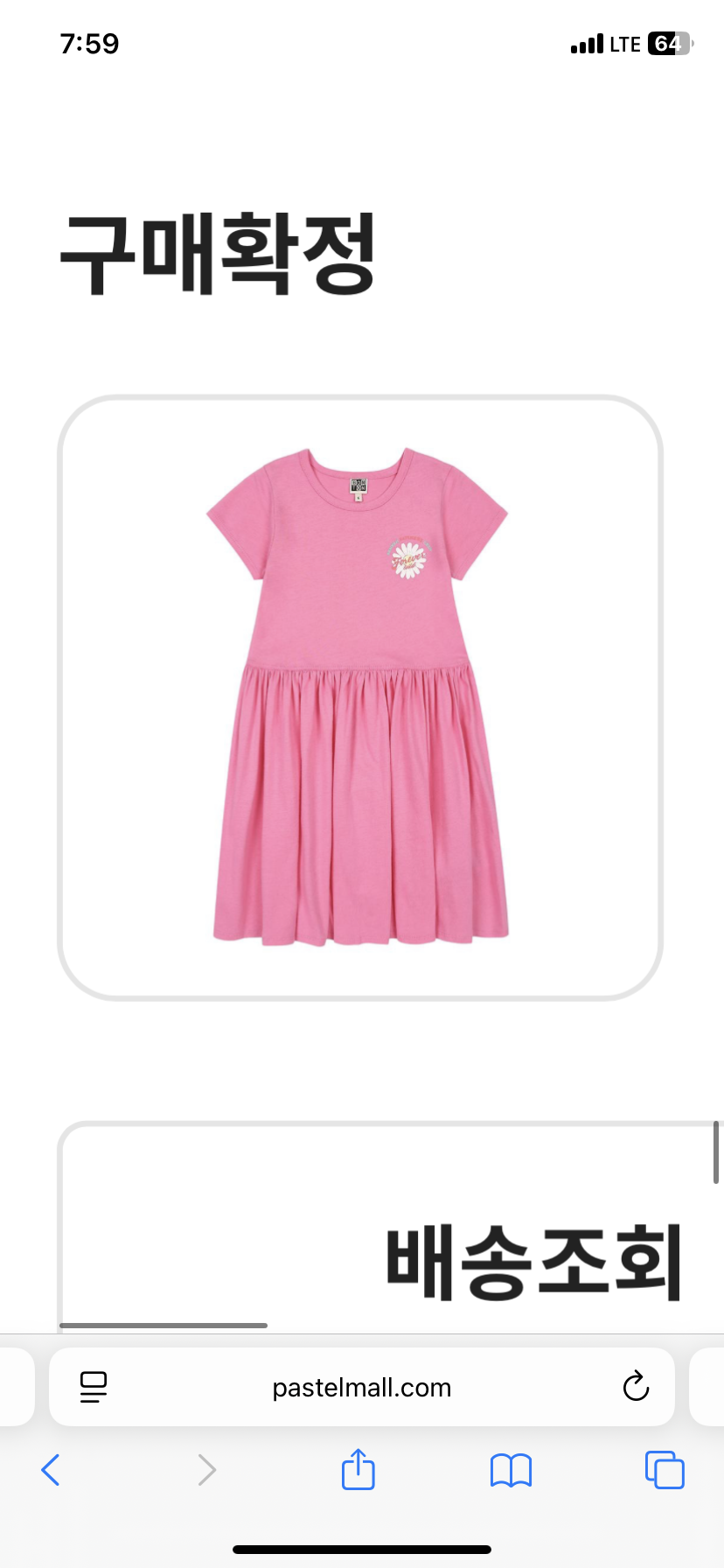Open the page settings menu icon
This screenshot has width=724, height=1568.
click(x=94, y=1387)
